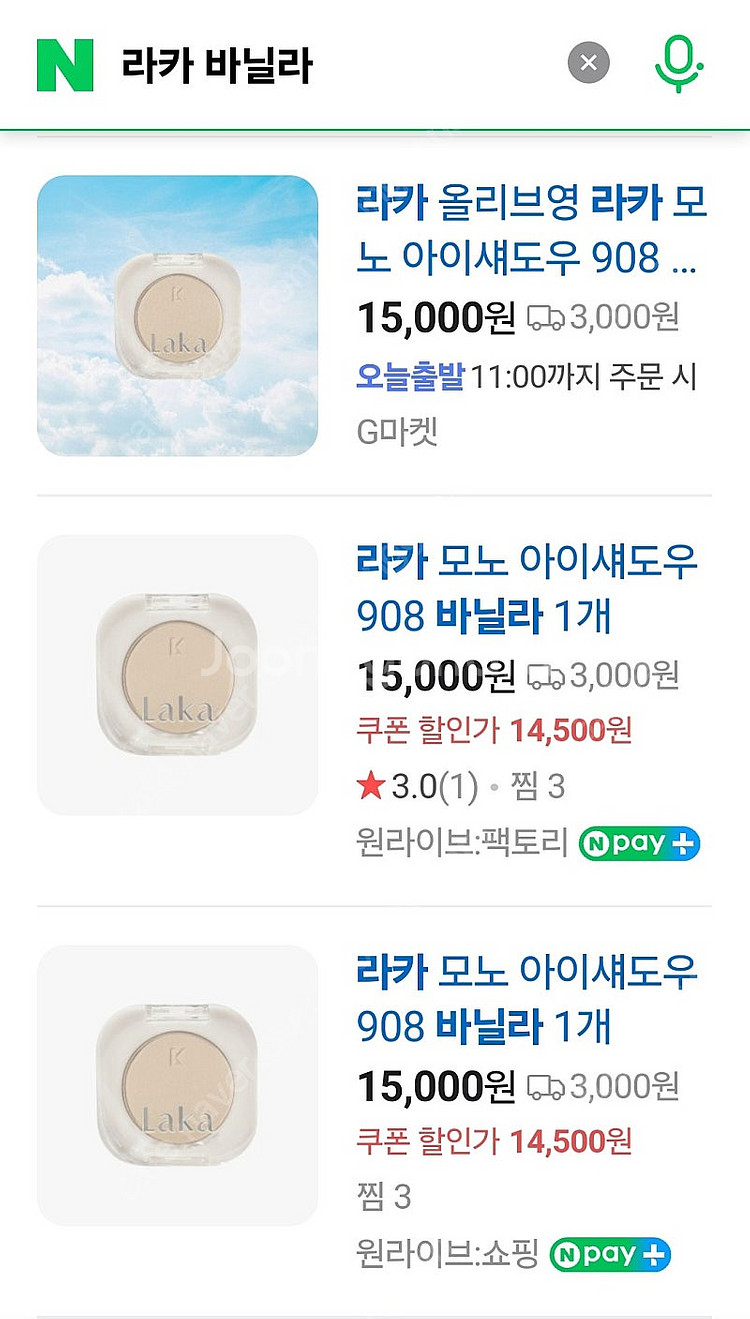Image resolution: width=750 pixels, height=1319 pixels.
Task: Tap the microphone icon for voice search
Action: (678, 62)
